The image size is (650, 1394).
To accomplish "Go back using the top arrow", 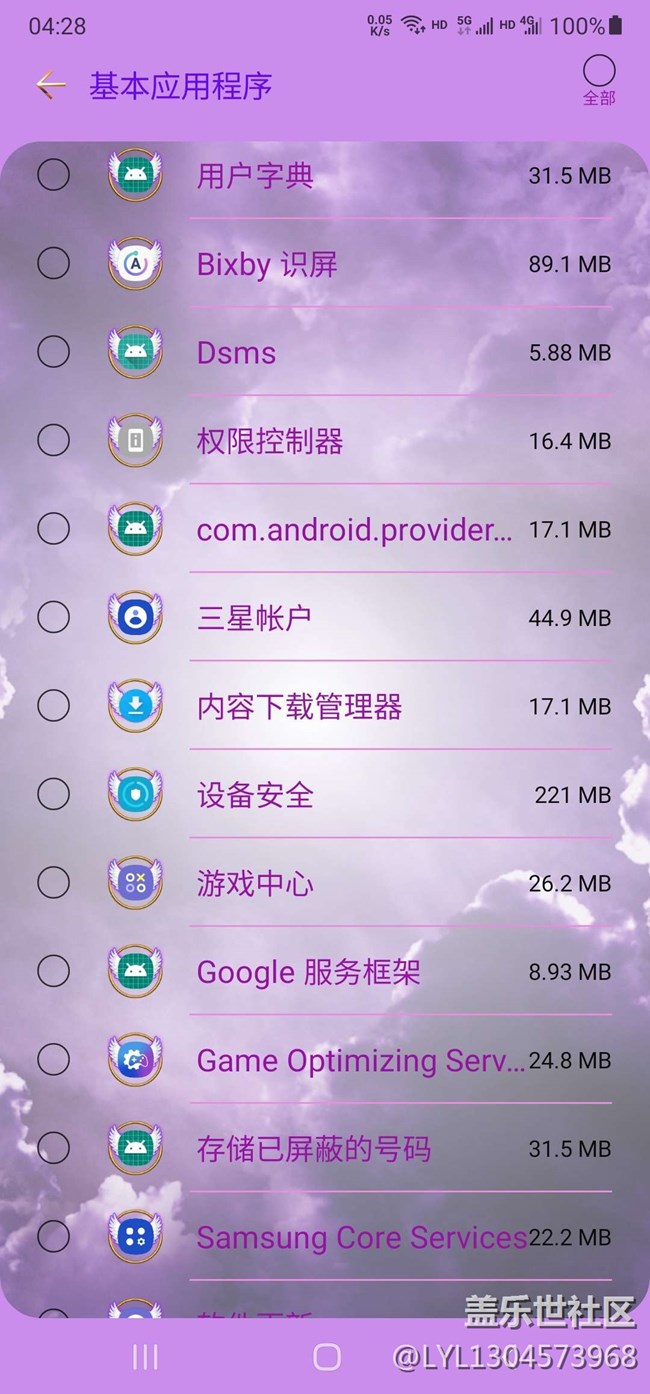I will pos(50,85).
